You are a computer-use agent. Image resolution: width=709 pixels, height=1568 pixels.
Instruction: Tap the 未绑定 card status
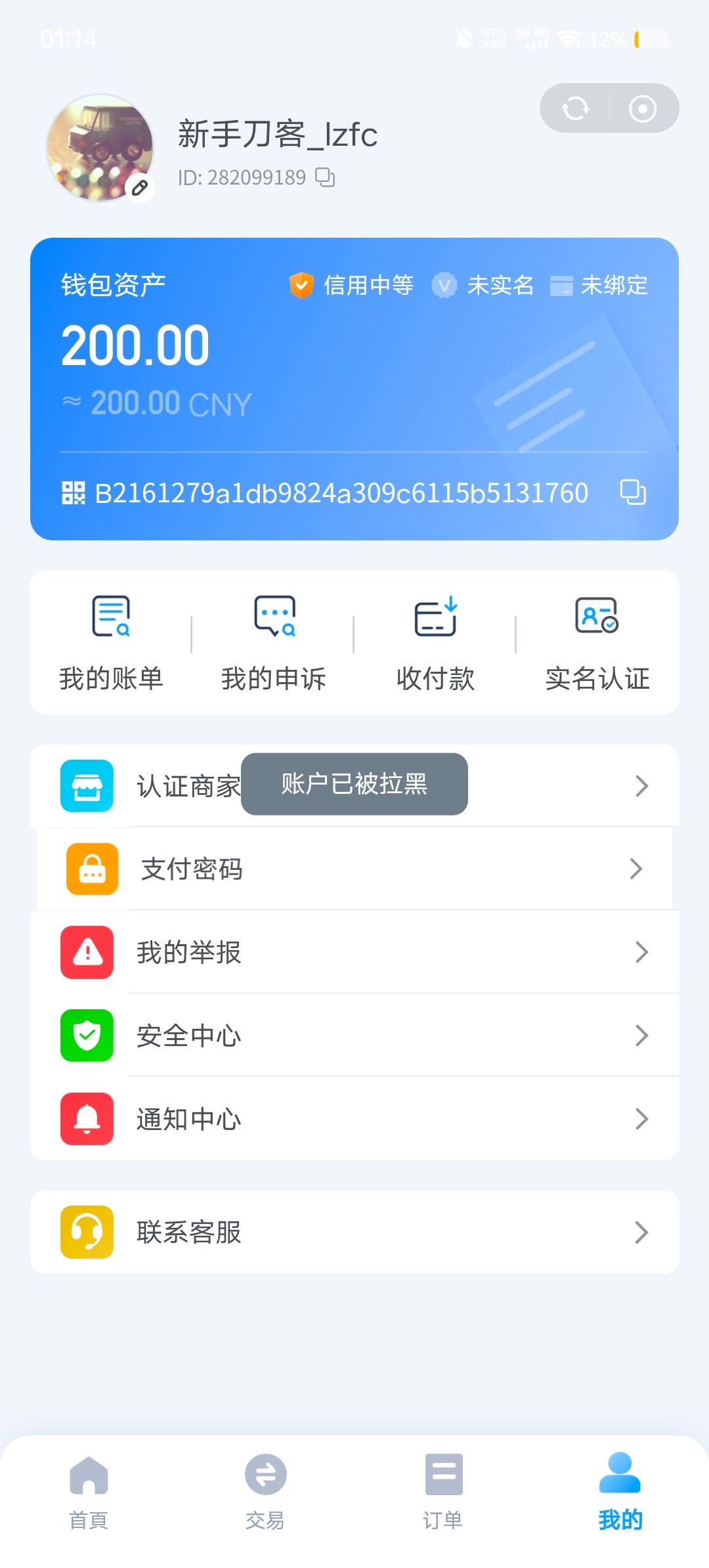click(x=599, y=286)
